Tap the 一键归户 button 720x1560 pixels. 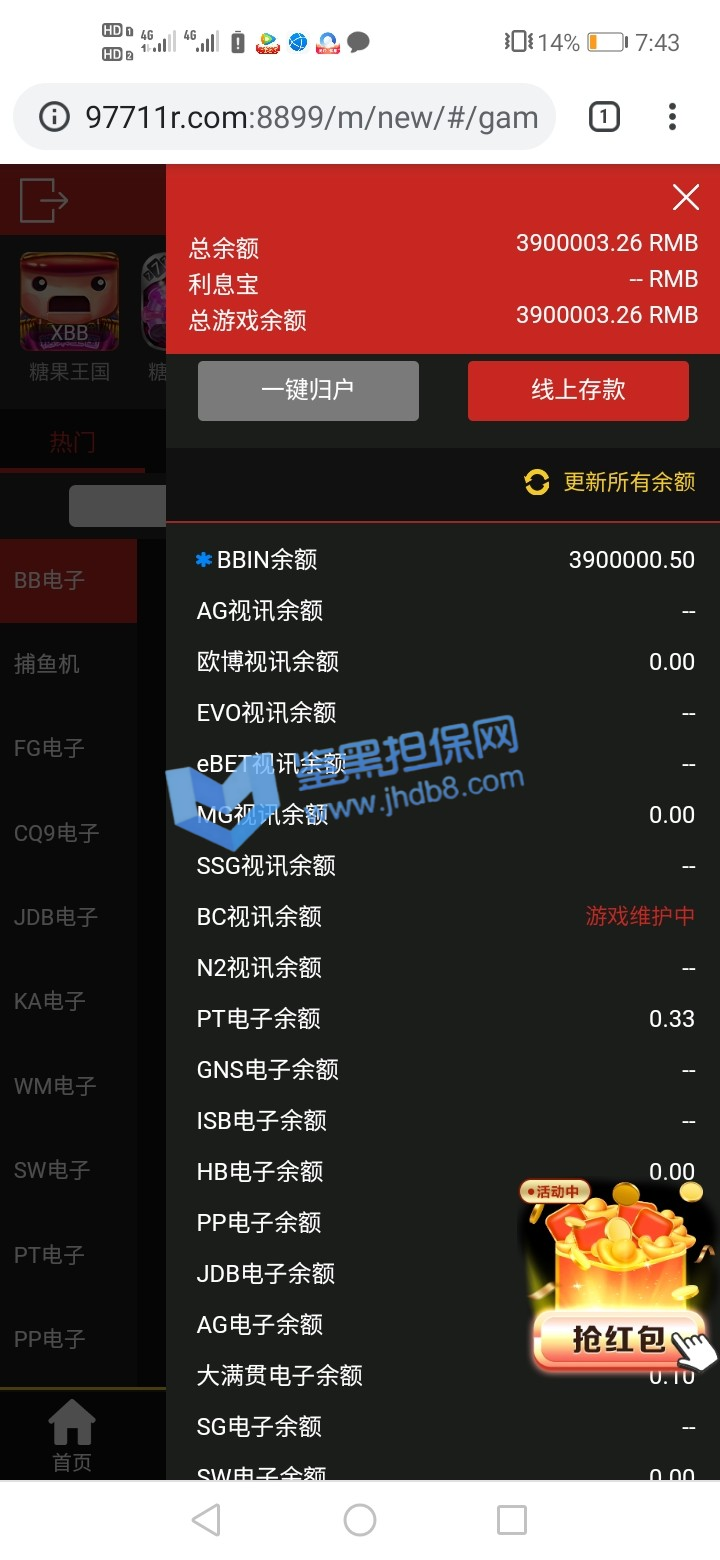click(x=308, y=390)
